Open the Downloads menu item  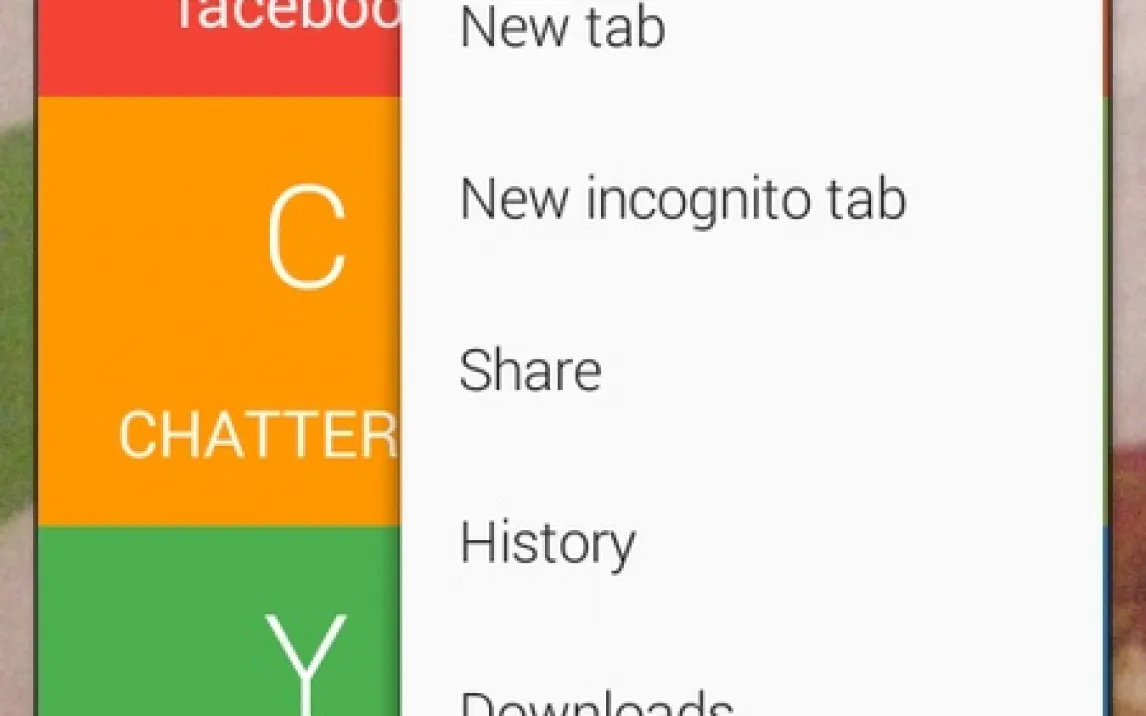[596, 702]
